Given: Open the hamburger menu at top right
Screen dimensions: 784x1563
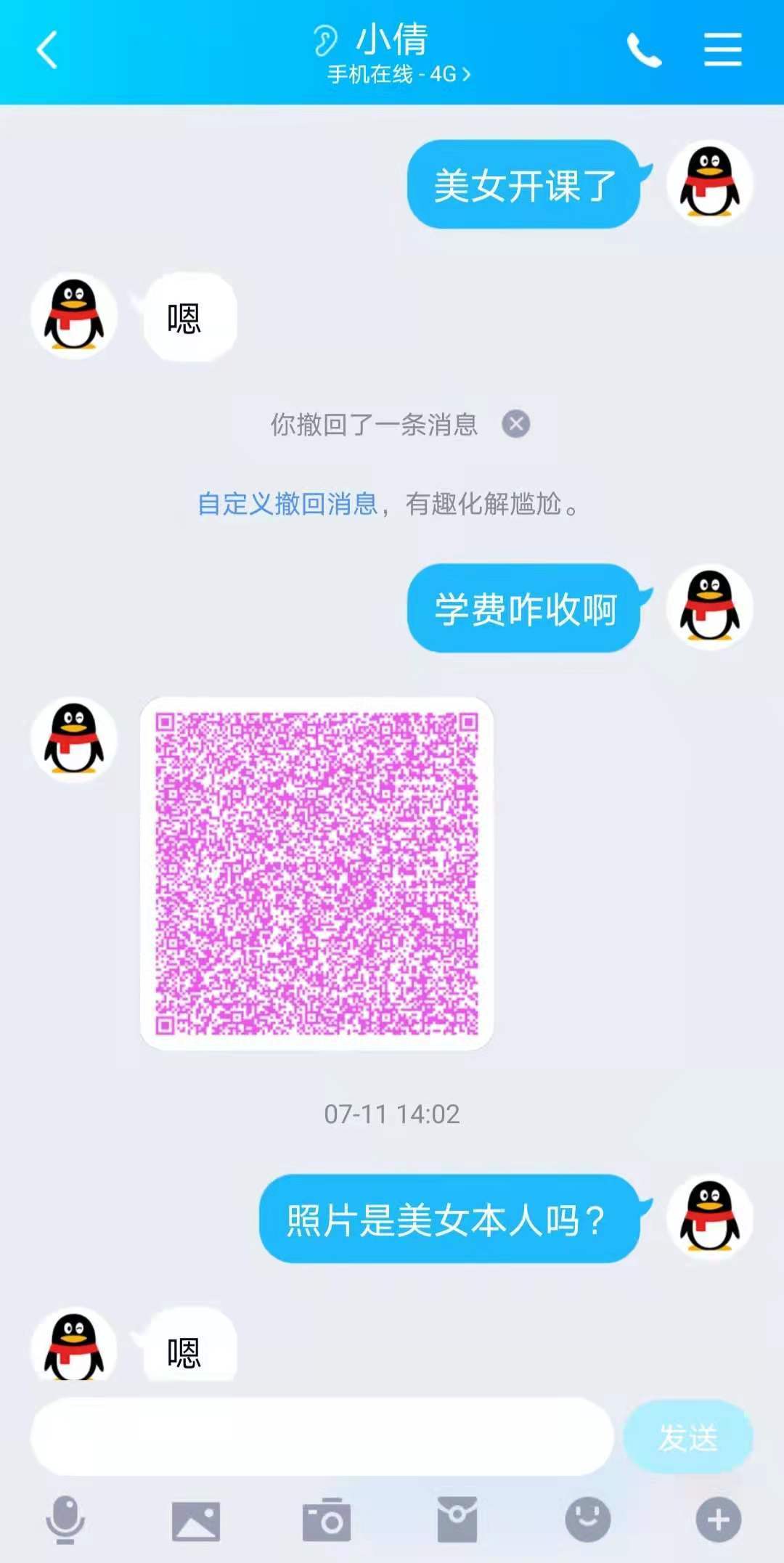Looking at the screenshot, I should click(x=722, y=49).
